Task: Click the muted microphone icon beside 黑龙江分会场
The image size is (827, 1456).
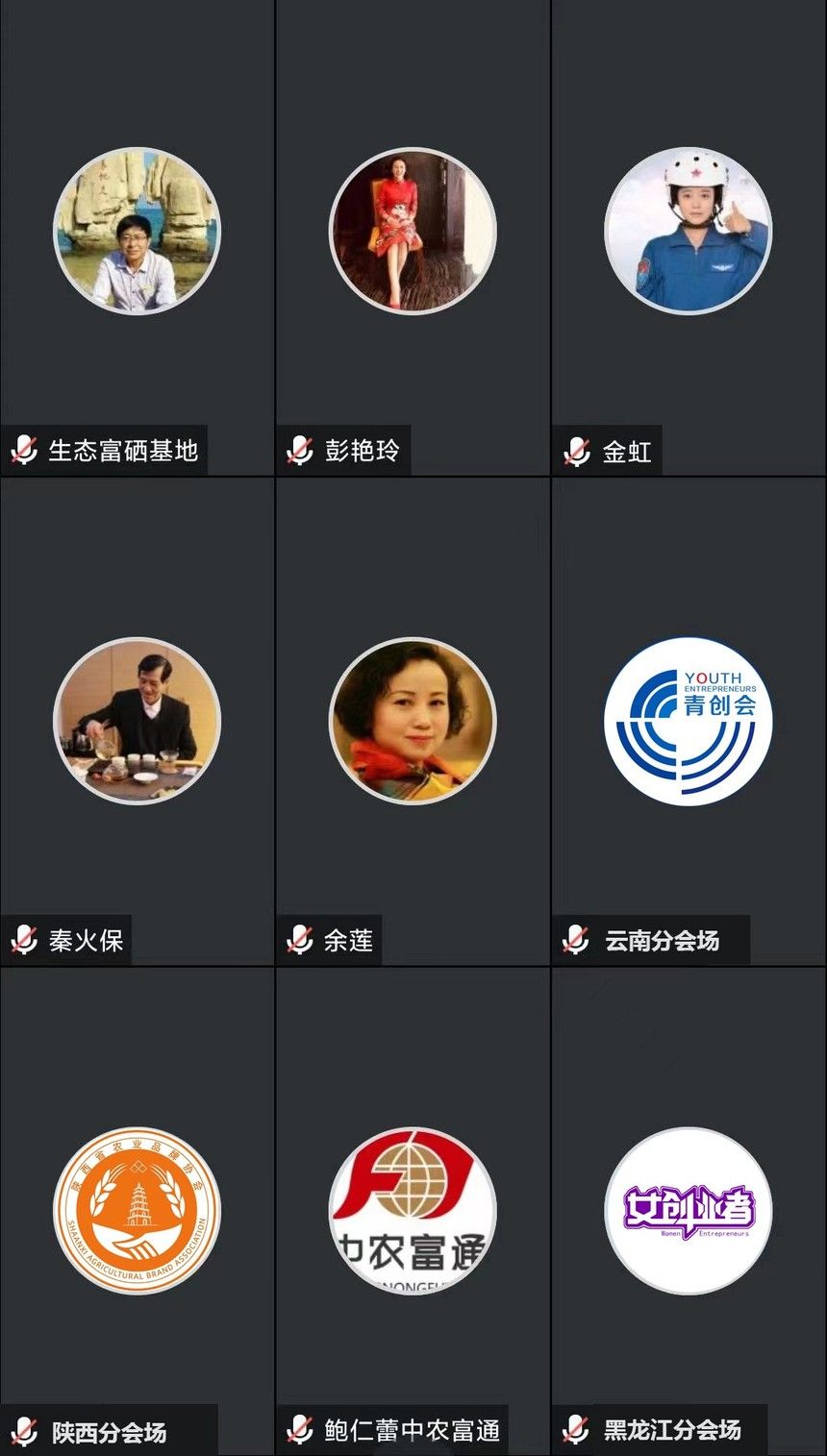Action: tap(574, 1432)
